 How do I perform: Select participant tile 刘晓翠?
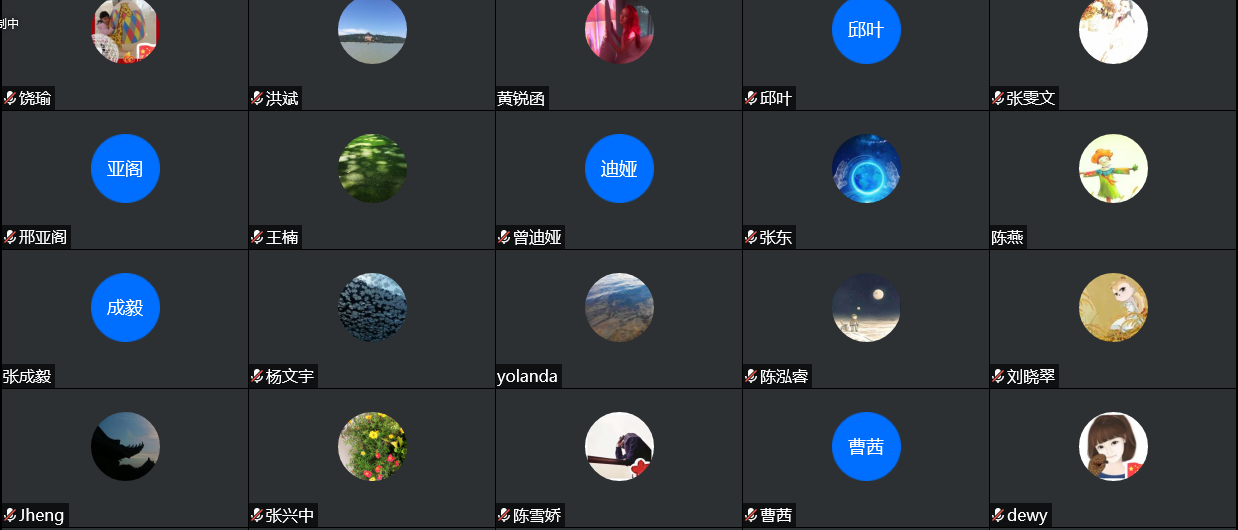(1113, 319)
